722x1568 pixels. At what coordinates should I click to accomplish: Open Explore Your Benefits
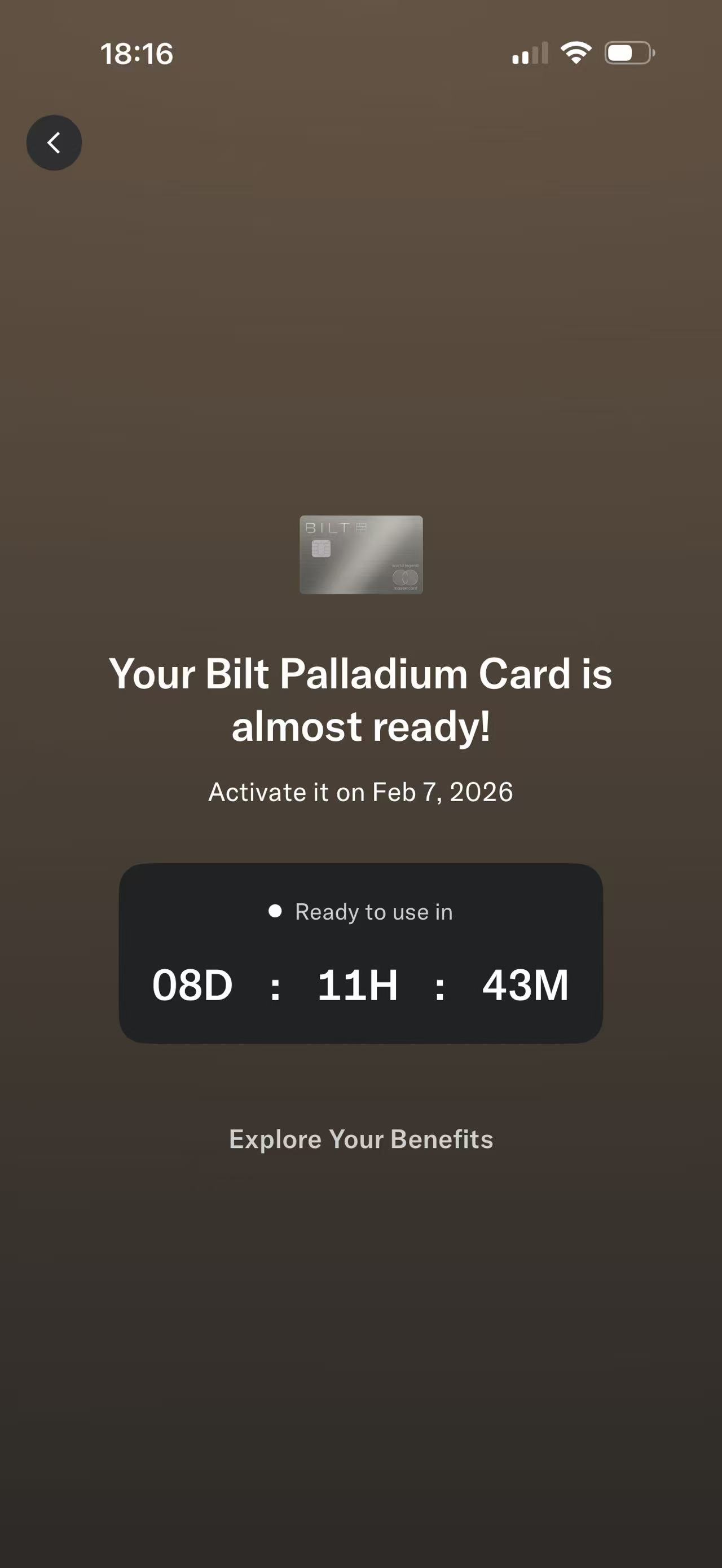click(x=361, y=1139)
